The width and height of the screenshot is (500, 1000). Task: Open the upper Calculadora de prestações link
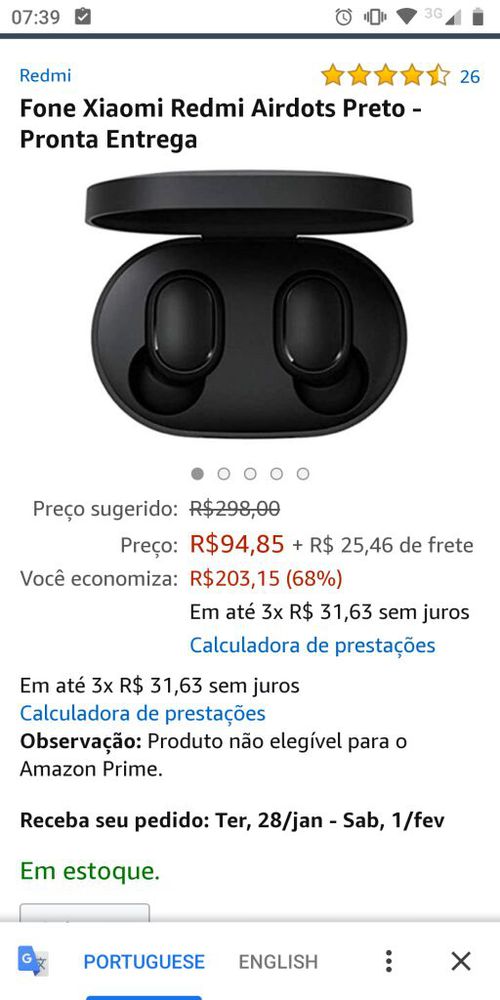(312, 645)
